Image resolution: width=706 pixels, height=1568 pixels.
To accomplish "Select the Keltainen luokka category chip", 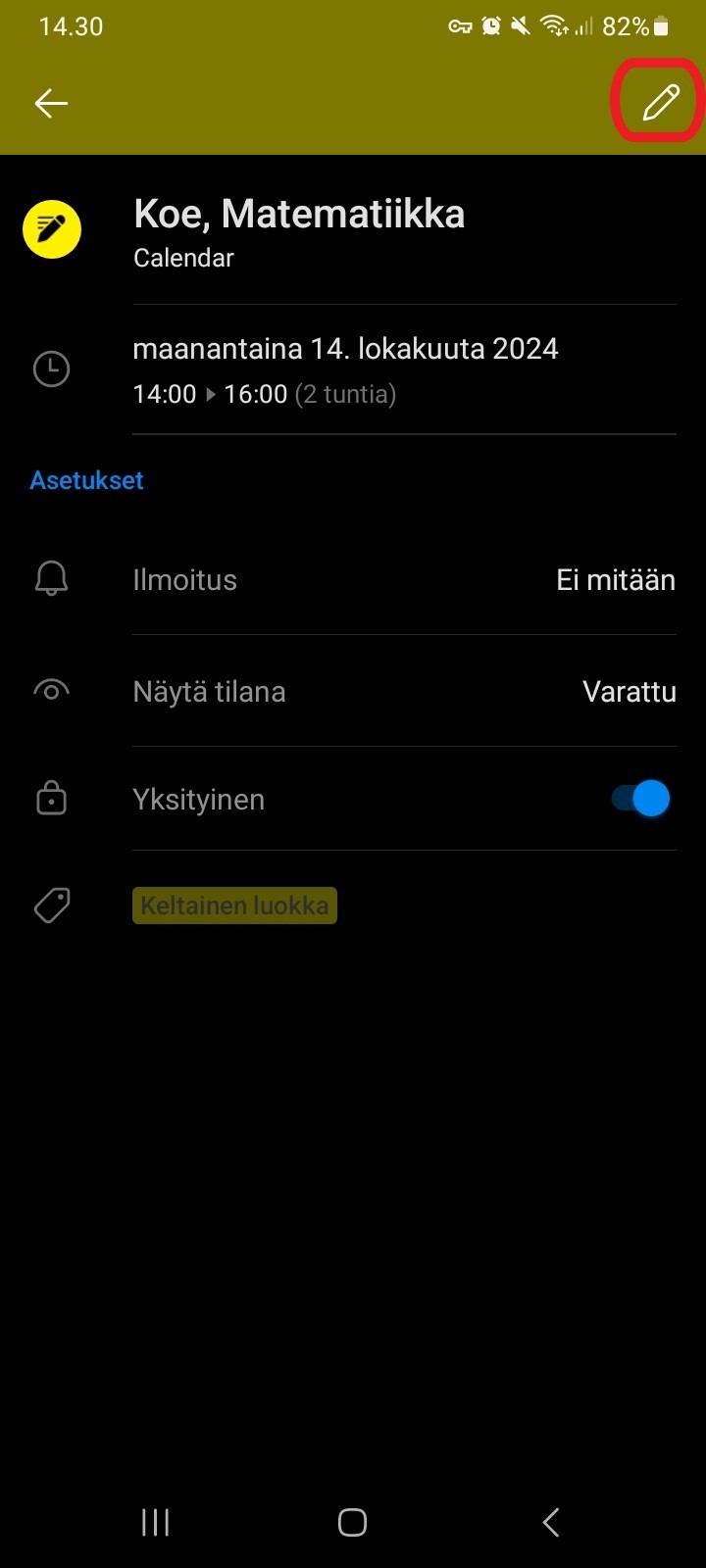I will pos(234,906).
